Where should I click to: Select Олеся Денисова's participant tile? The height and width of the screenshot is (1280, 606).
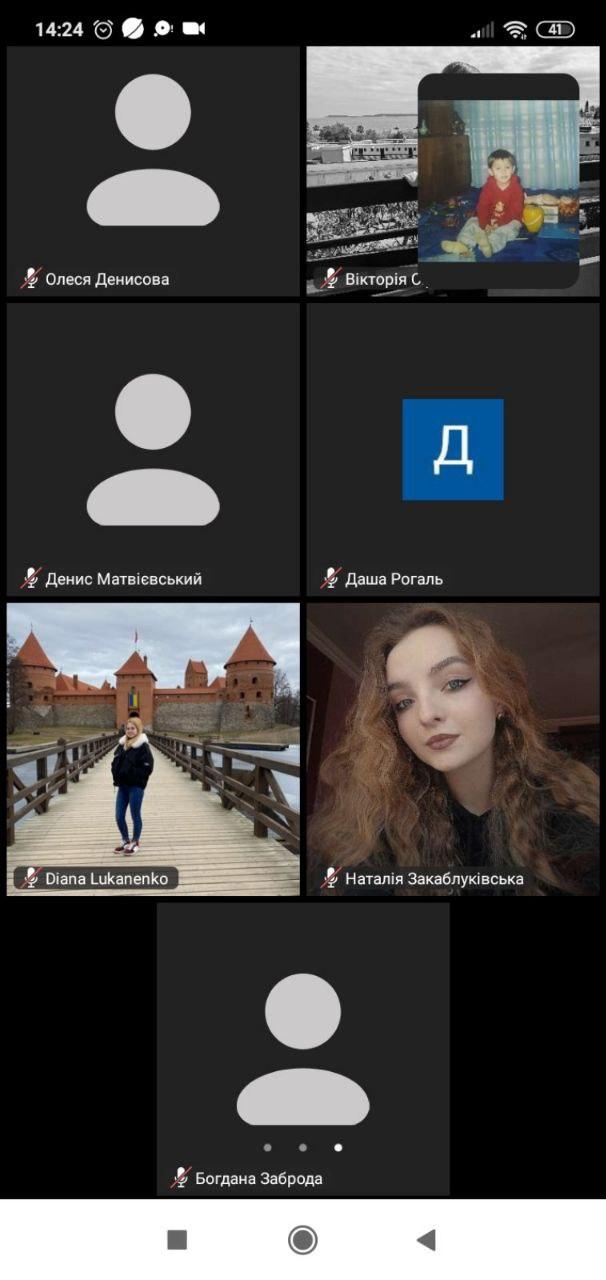(x=153, y=170)
